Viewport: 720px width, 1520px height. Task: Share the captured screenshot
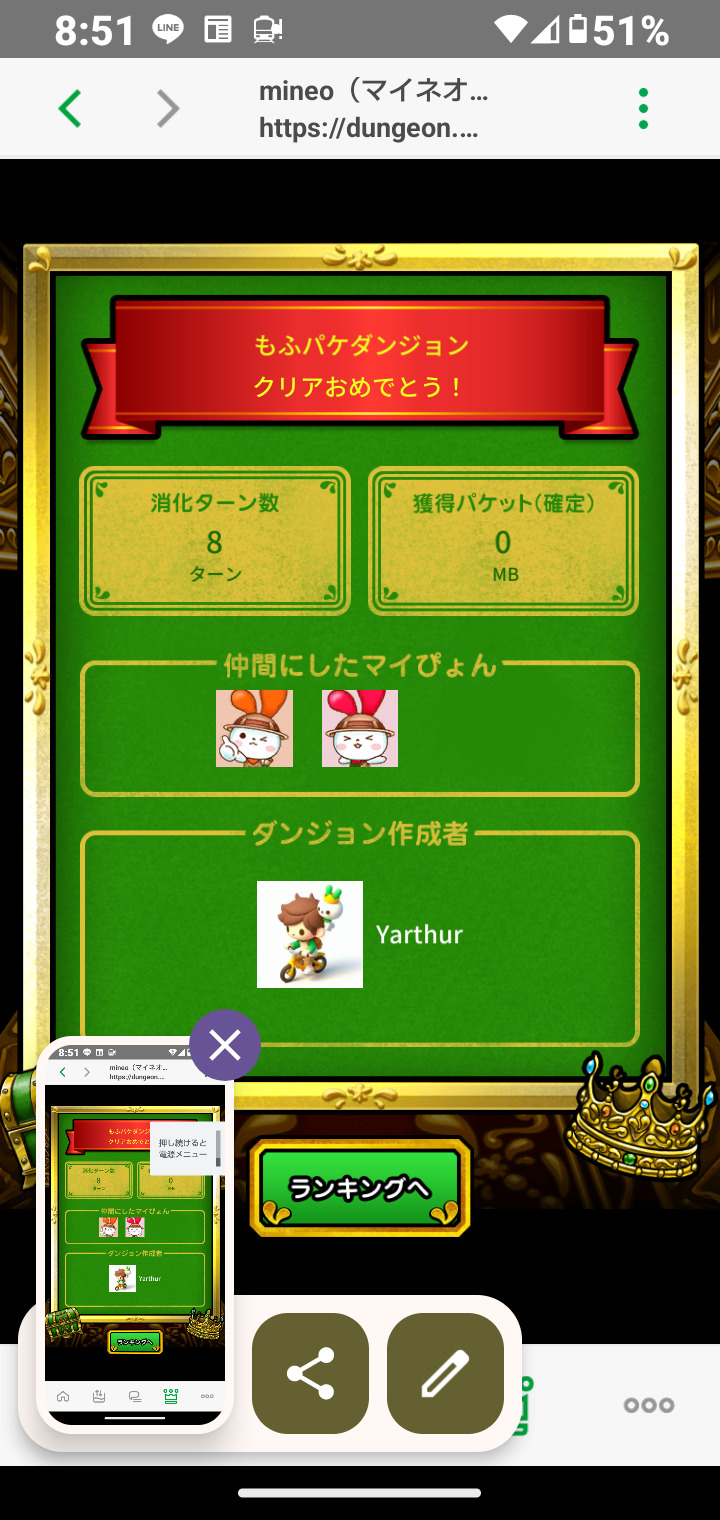(x=310, y=1373)
